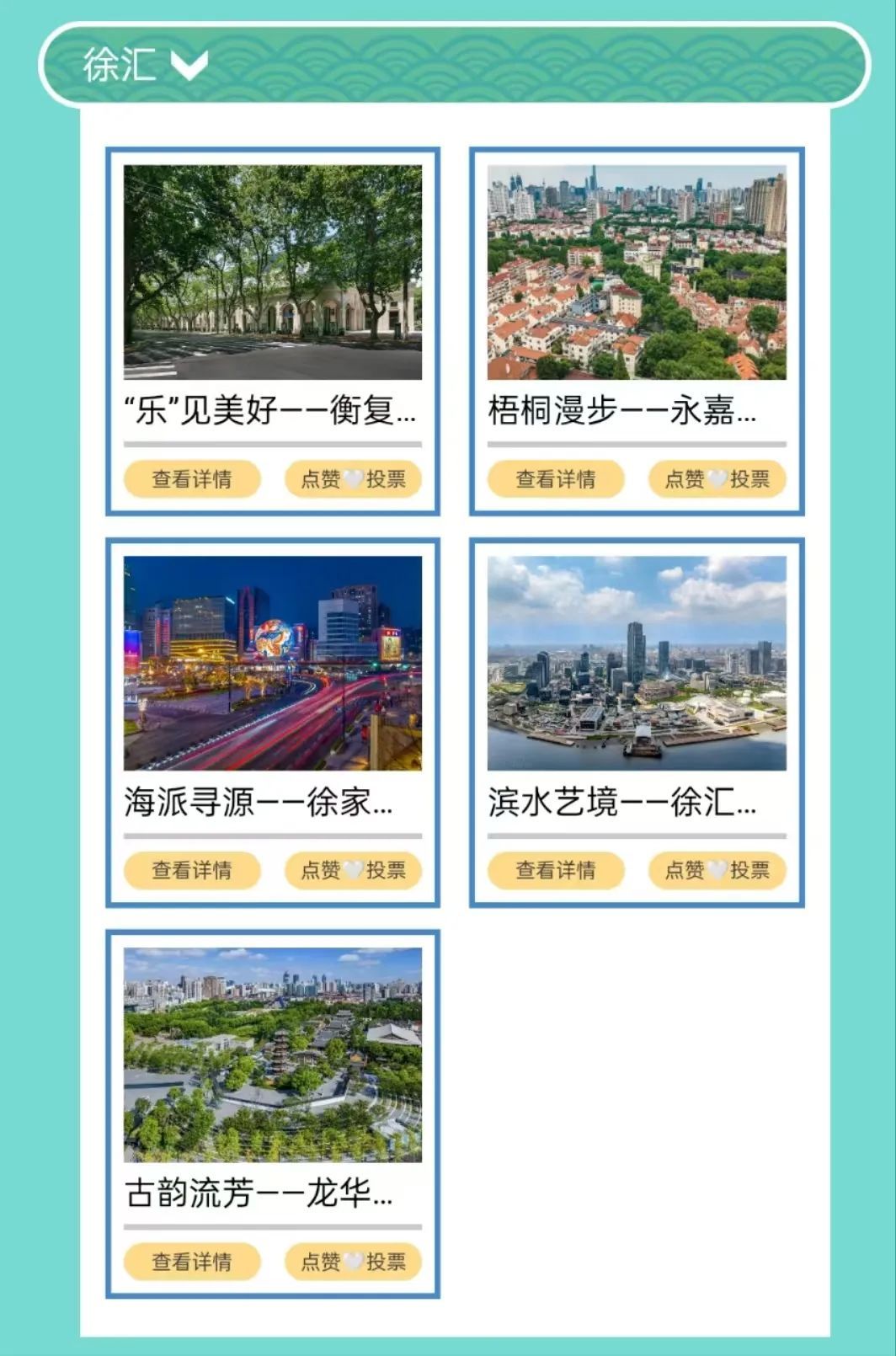The width and height of the screenshot is (896, 1356).
Task: See details for 滨水艺境——徐汇
Action: (x=556, y=870)
